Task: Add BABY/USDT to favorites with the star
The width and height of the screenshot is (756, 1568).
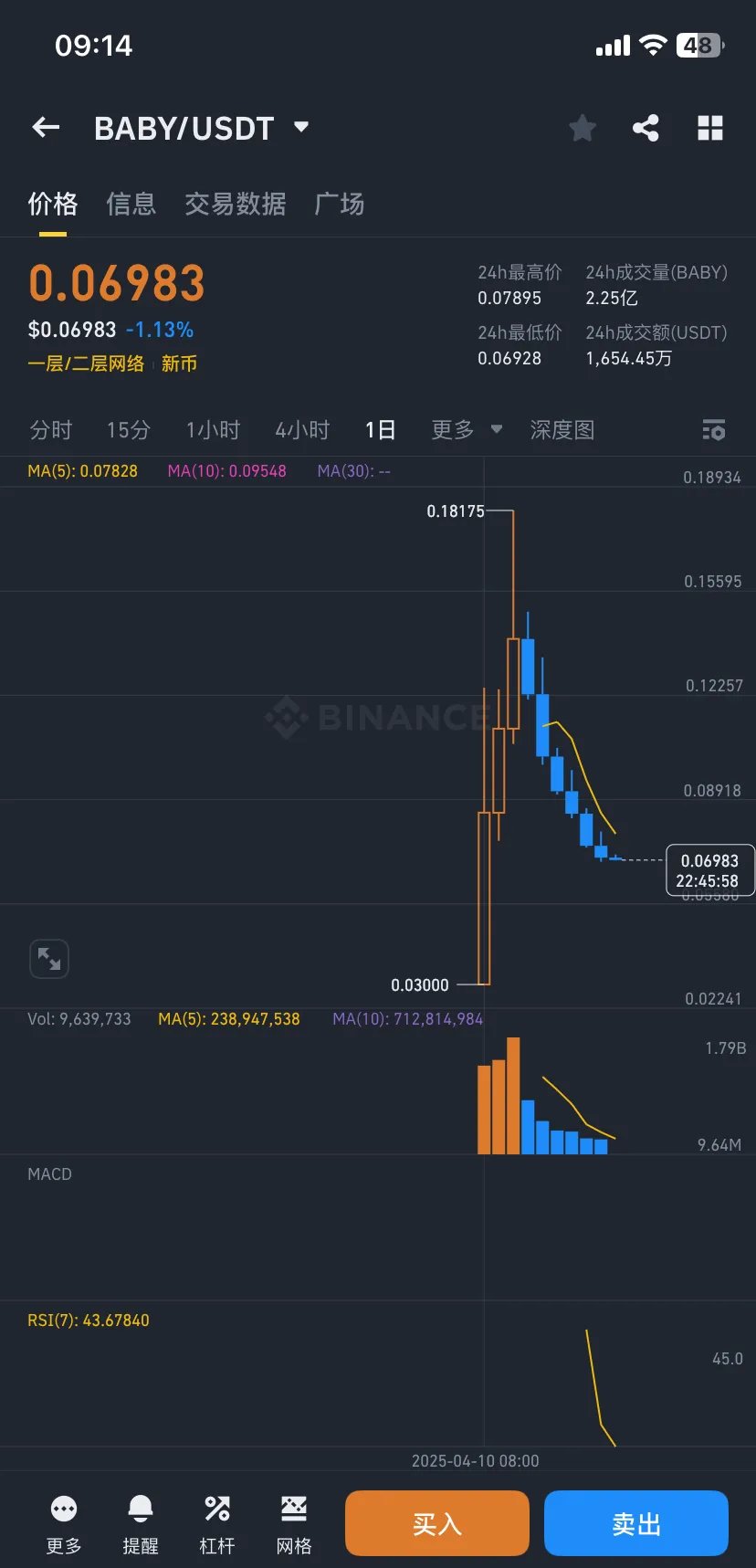Action: (x=583, y=129)
